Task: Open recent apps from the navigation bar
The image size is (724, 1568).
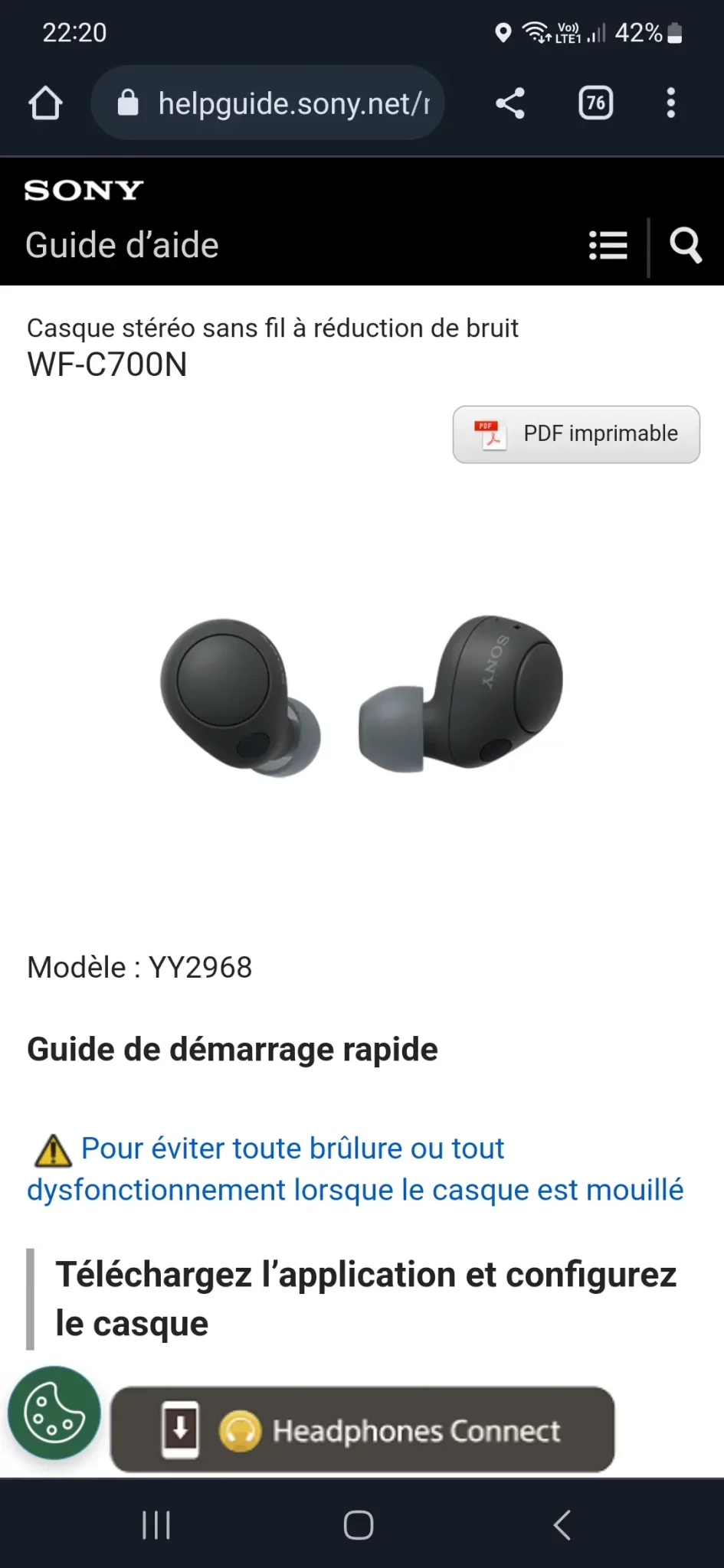Action: pos(156,1524)
